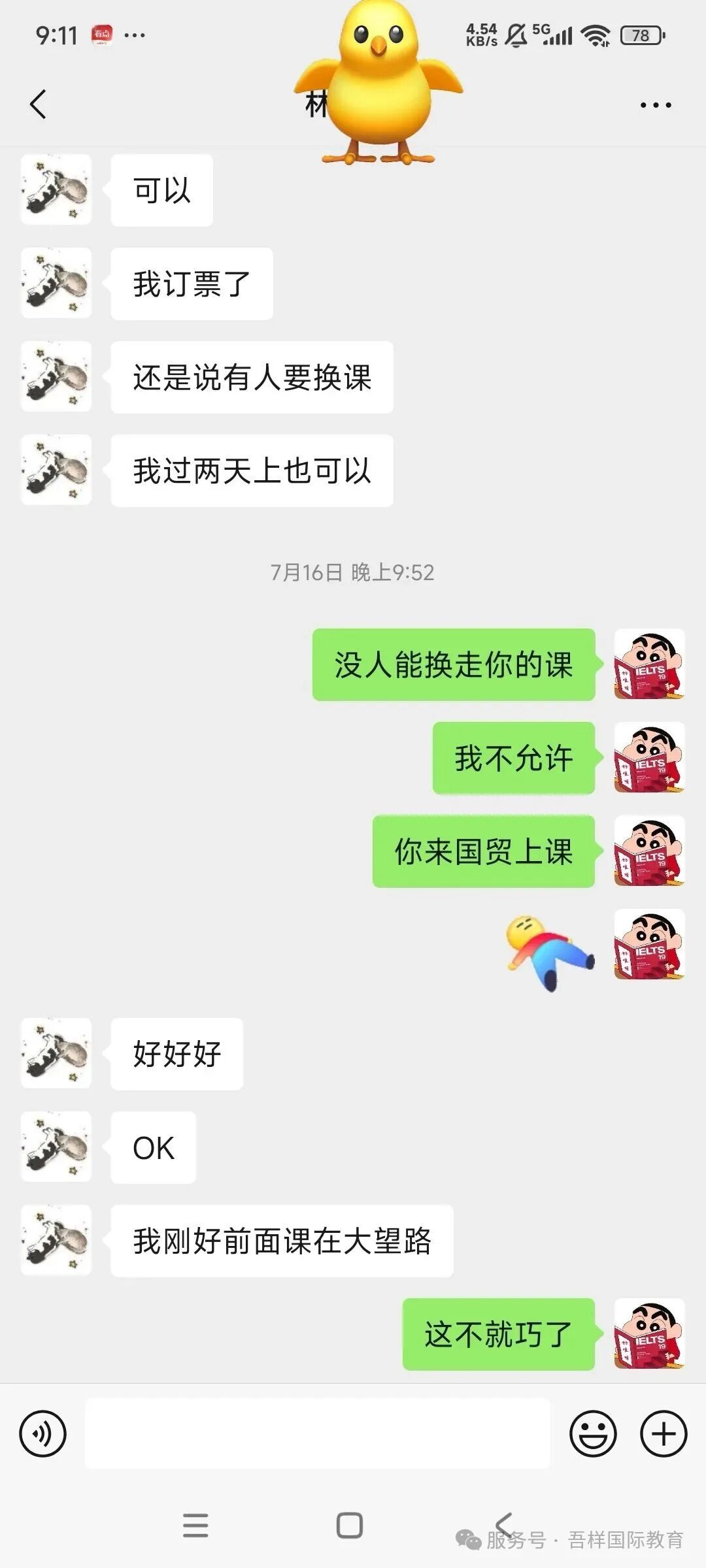Image resolution: width=706 pixels, height=1568 pixels.
Task: Open own avatar beside "我不允许"
Action: [x=649, y=758]
